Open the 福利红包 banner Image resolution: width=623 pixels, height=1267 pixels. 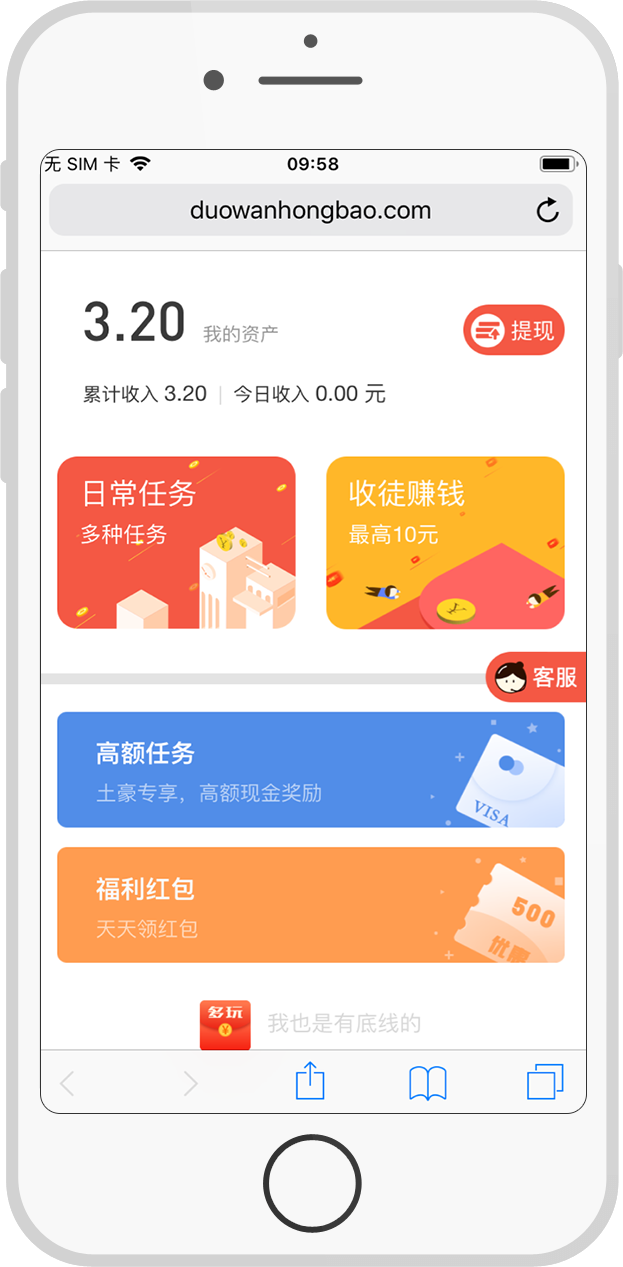[x=310, y=905]
